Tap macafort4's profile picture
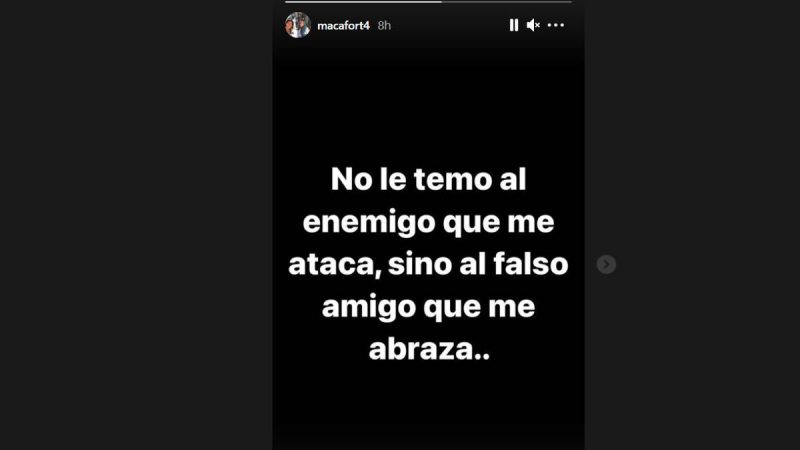800x450 pixels. click(297, 25)
